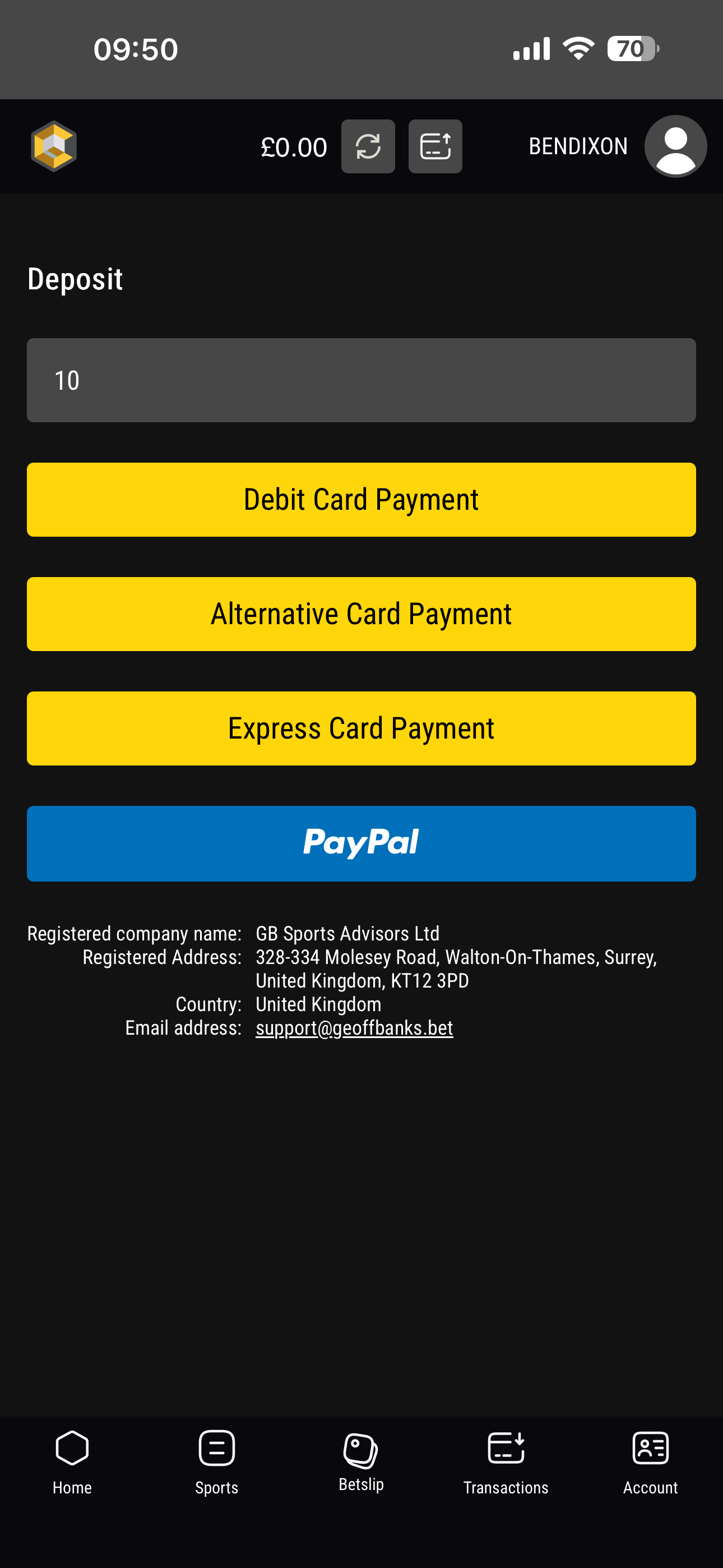
Task: Pay with PayPal
Action: [x=361, y=843]
